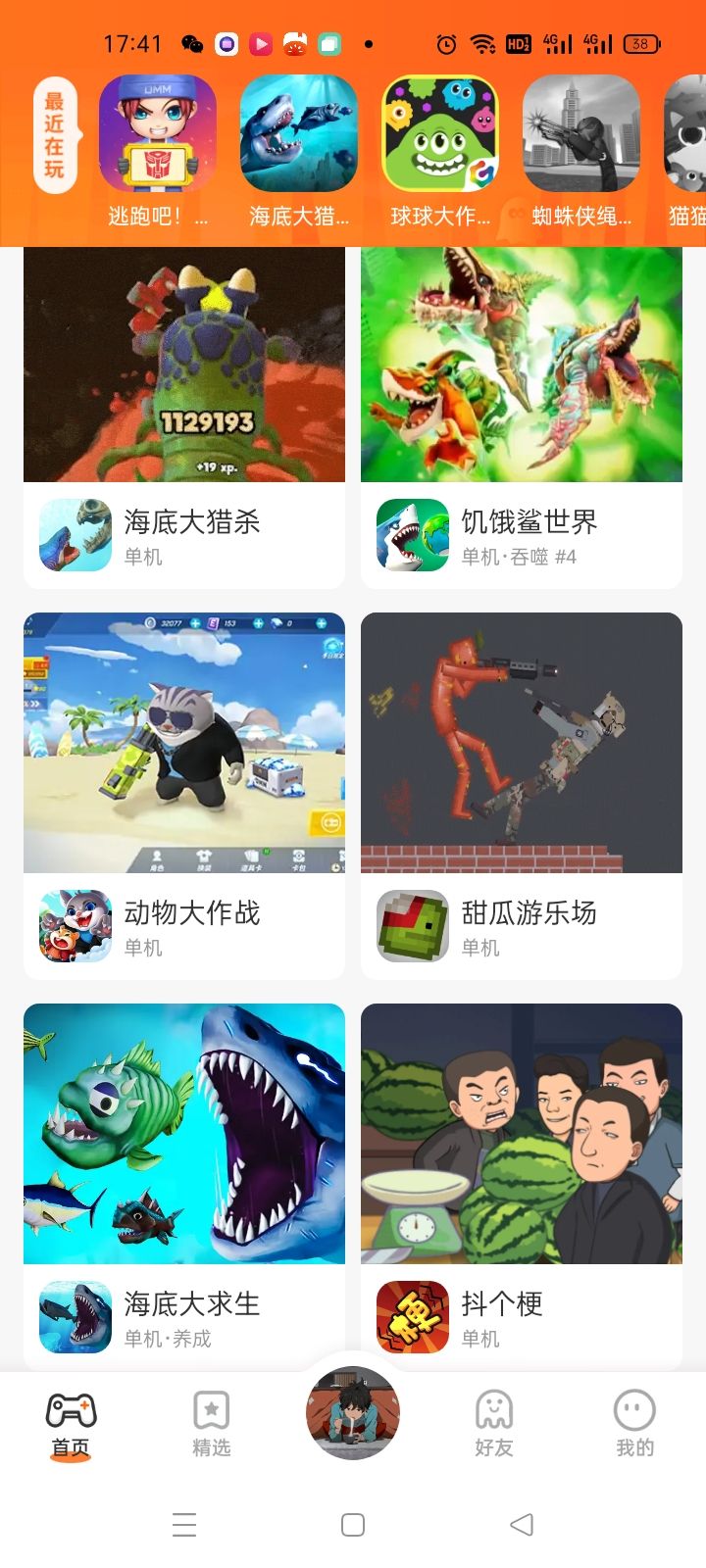The image size is (706, 1568).
Task: Launch recently played 海底大猎杀 shark icon
Action: tap(298, 134)
